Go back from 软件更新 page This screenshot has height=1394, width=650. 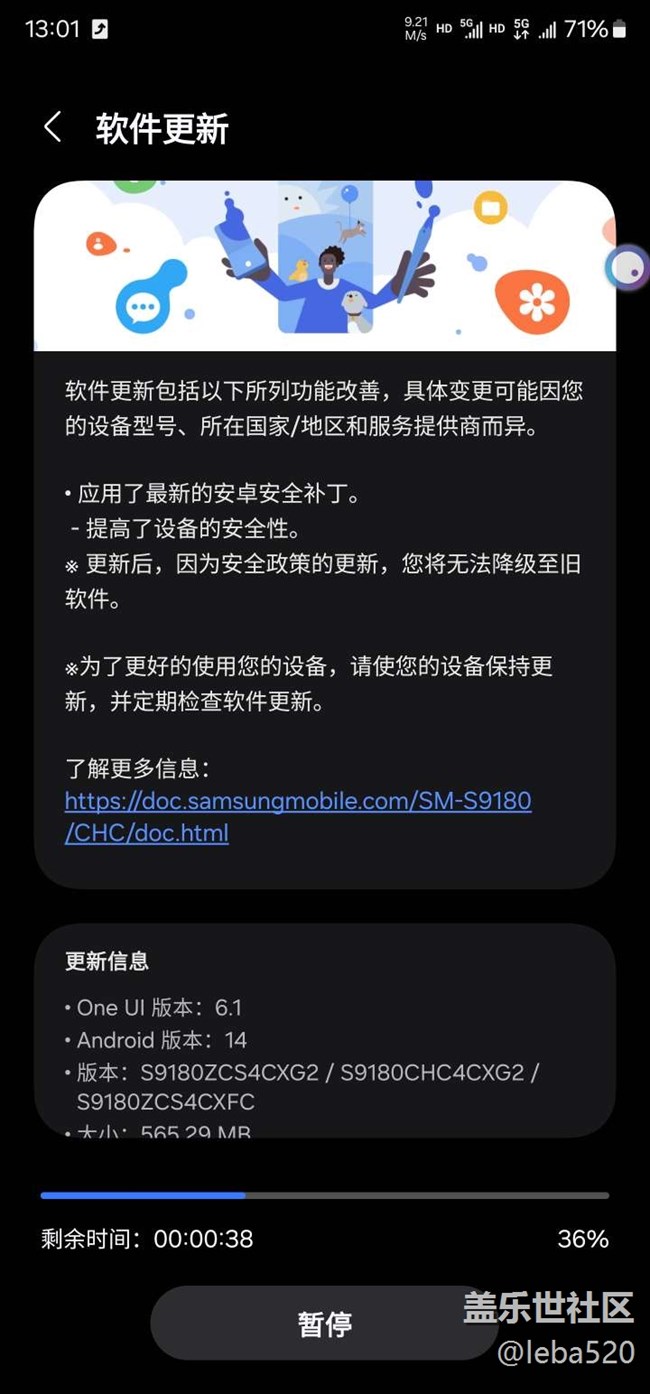coord(53,128)
